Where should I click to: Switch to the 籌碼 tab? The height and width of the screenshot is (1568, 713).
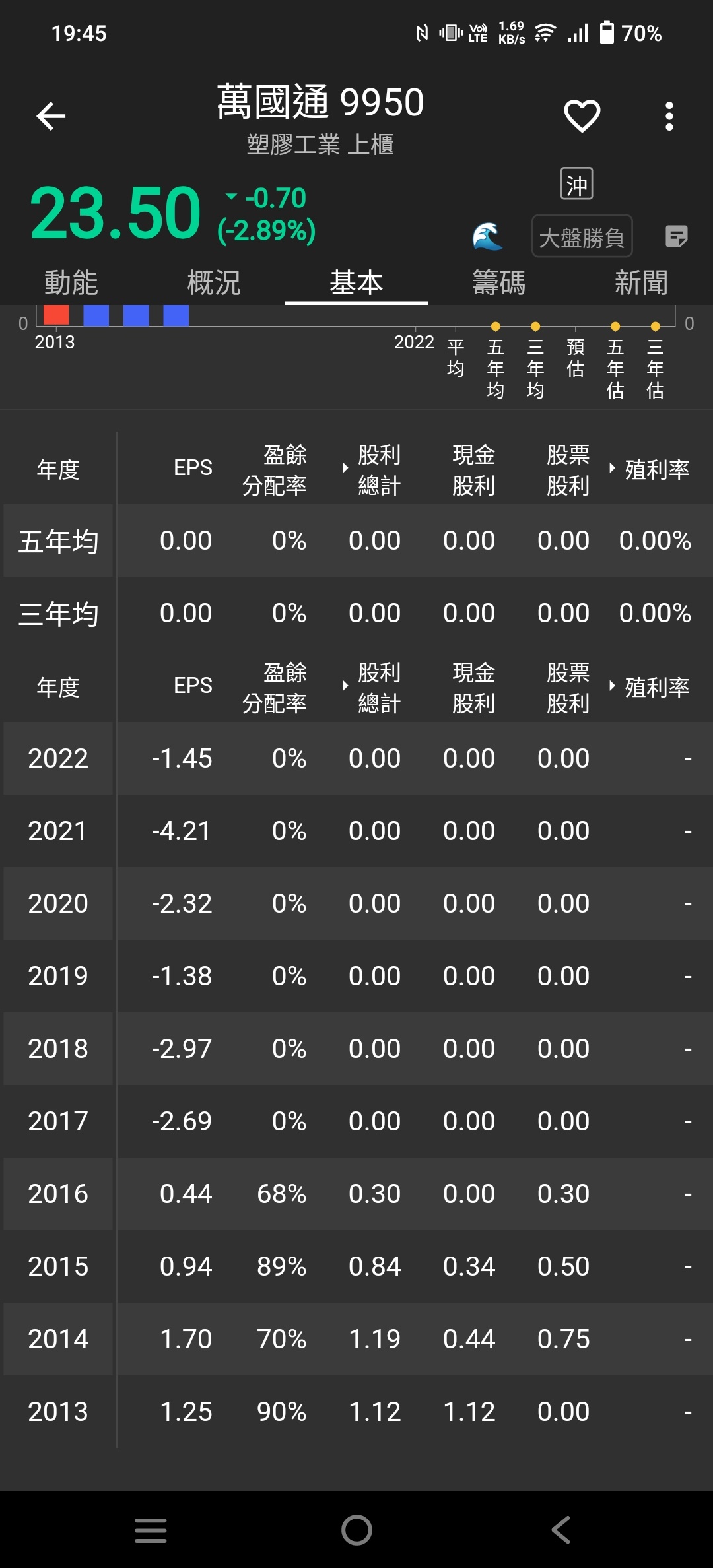point(499,282)
